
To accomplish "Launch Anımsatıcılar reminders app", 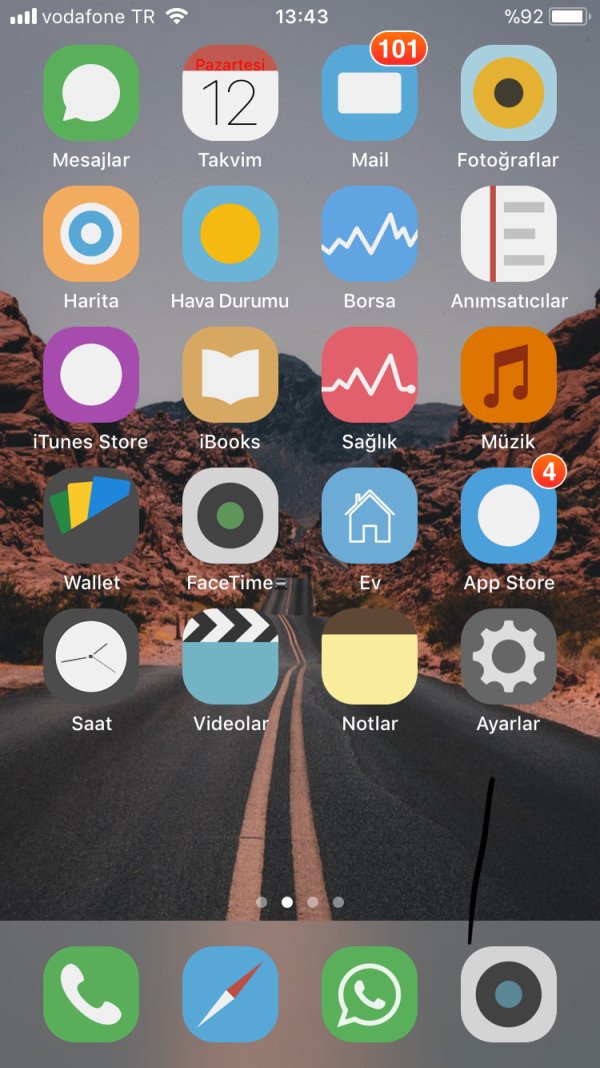I will [x=508, y=234].
